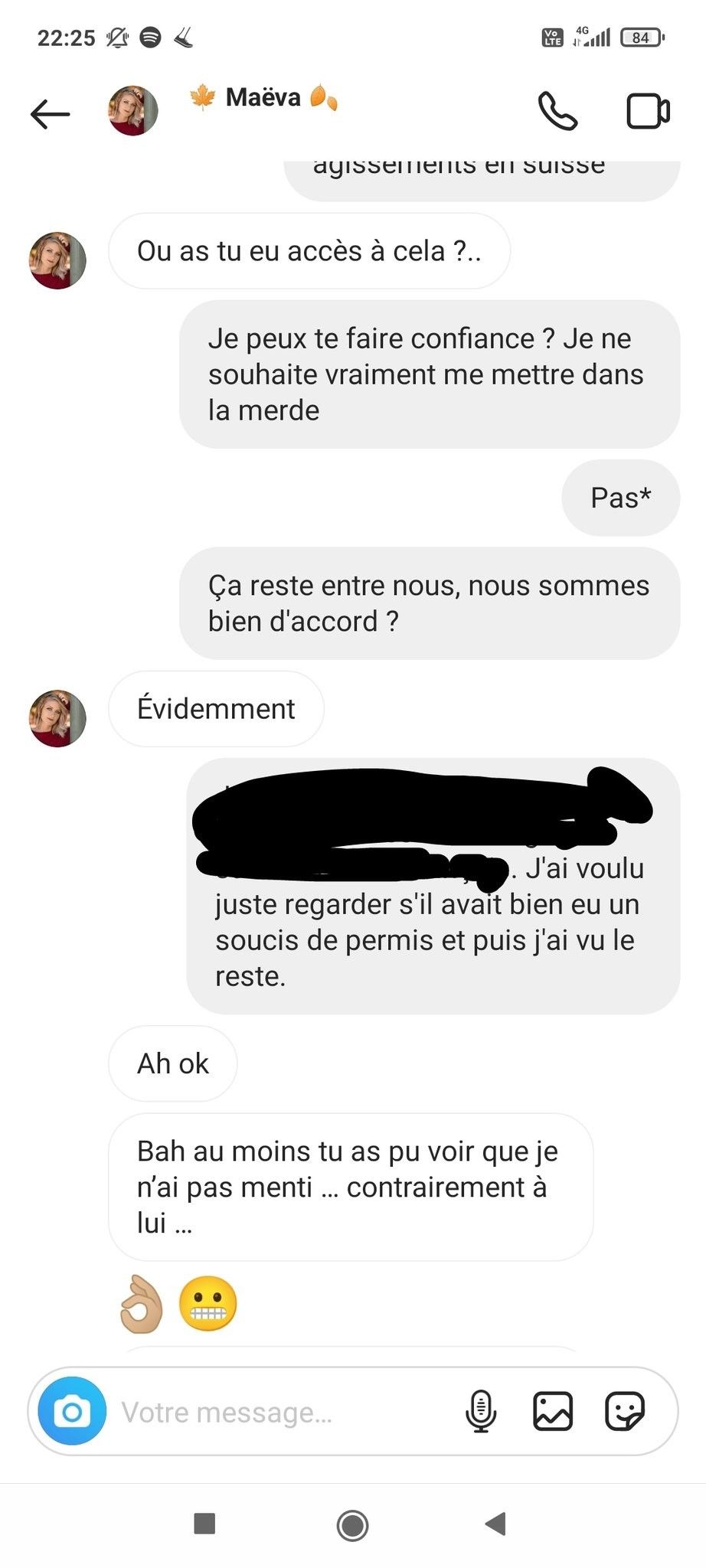Viewport: 706px width, 1568px height.
Task: Open Maëva's profile from the header avatar
Action: coord(132,111)
